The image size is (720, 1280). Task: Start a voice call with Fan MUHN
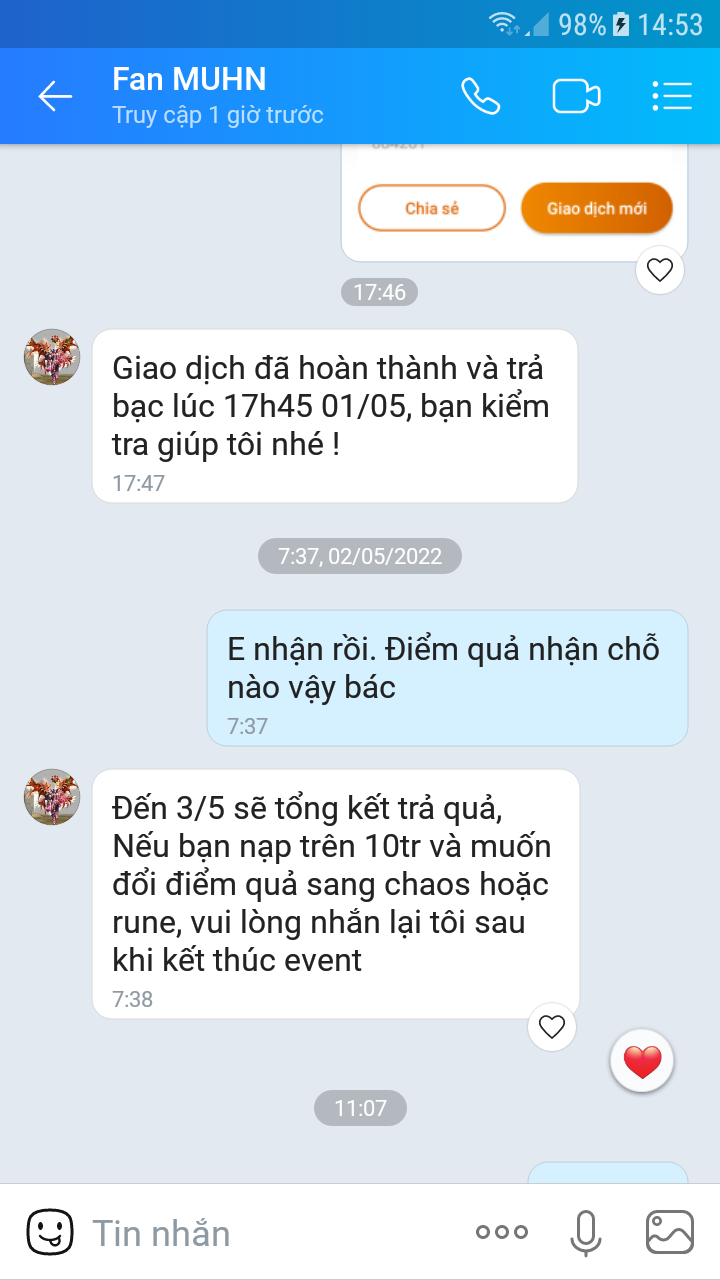pyautogui.click(x=481, y=95)
